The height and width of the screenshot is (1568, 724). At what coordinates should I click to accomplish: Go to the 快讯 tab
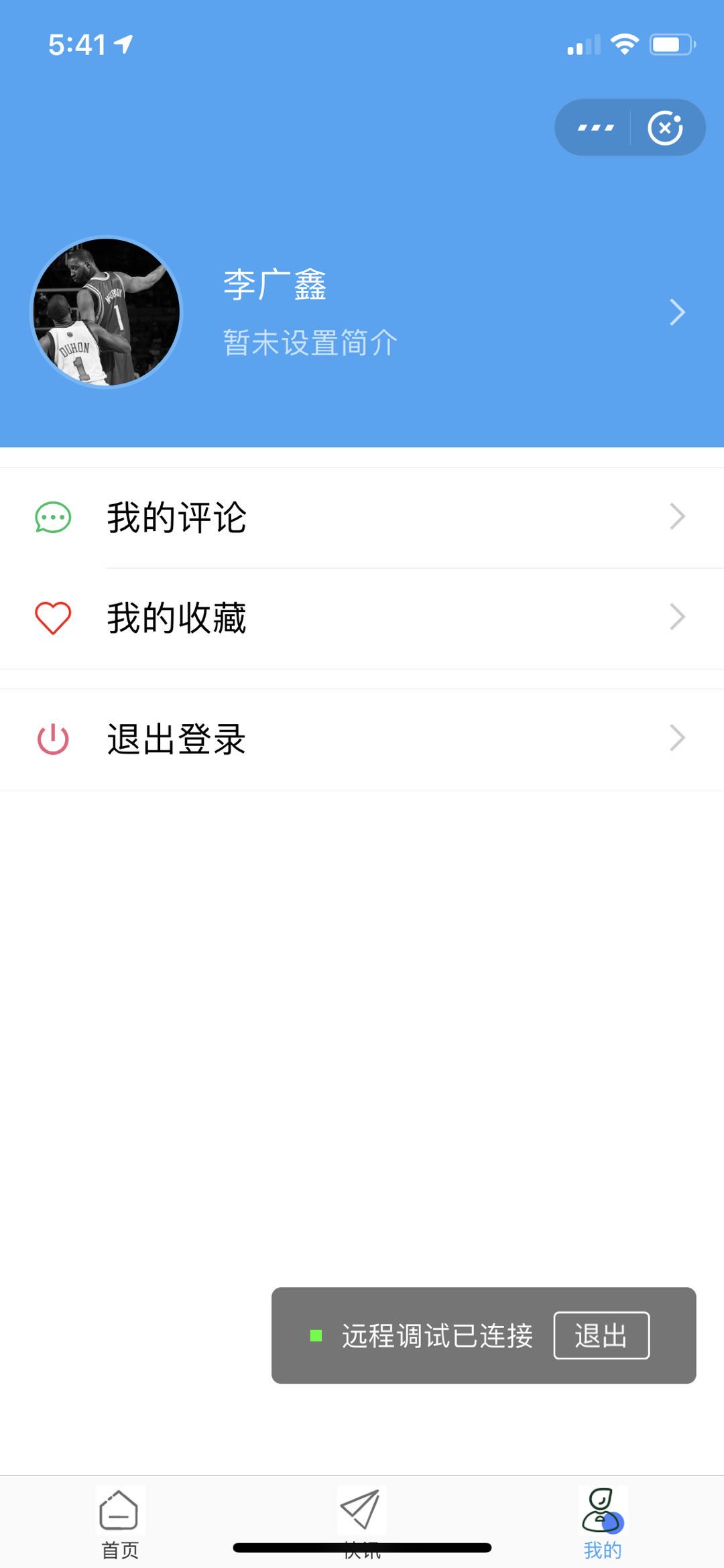point(362,1518)
